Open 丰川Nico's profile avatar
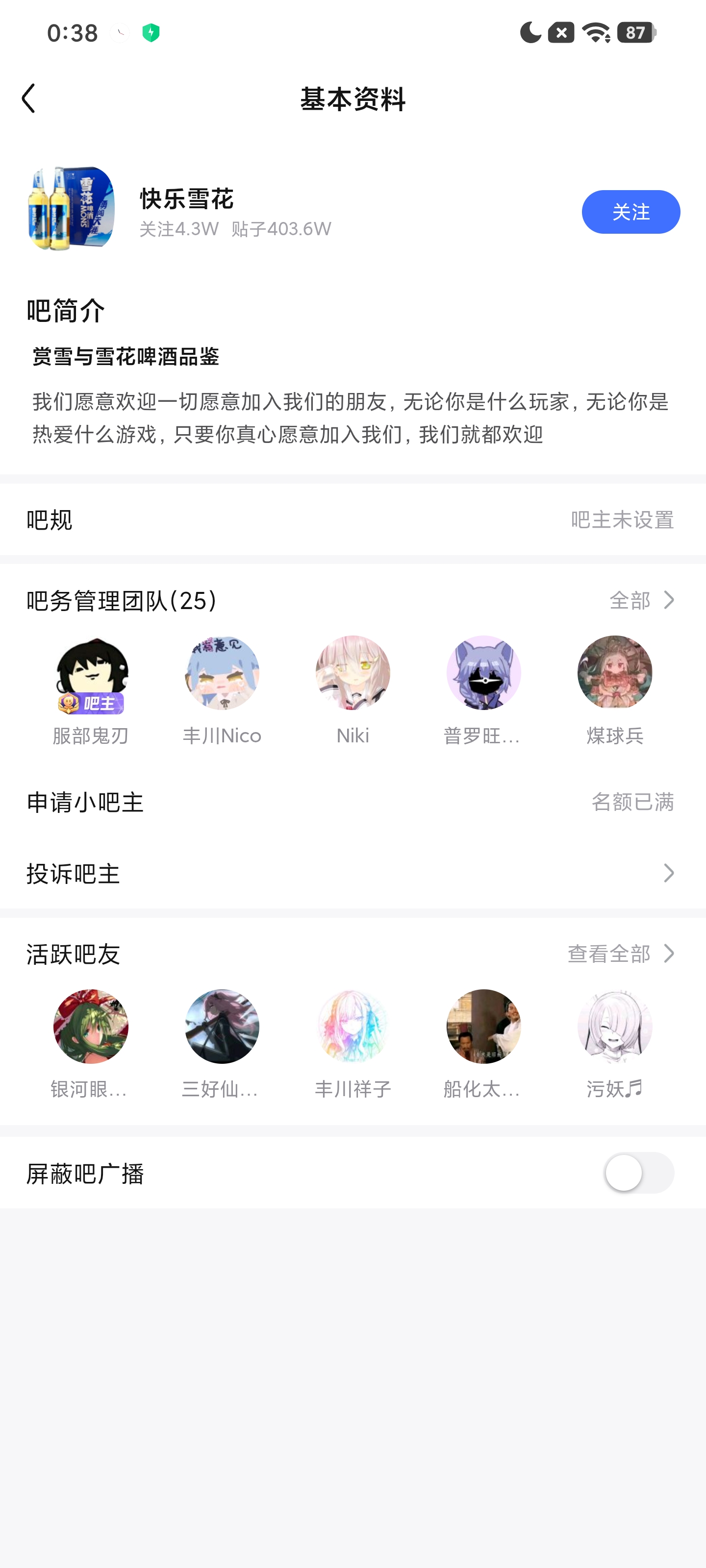The width and height of the screenshot is (706, 1568). pos(222,673)
